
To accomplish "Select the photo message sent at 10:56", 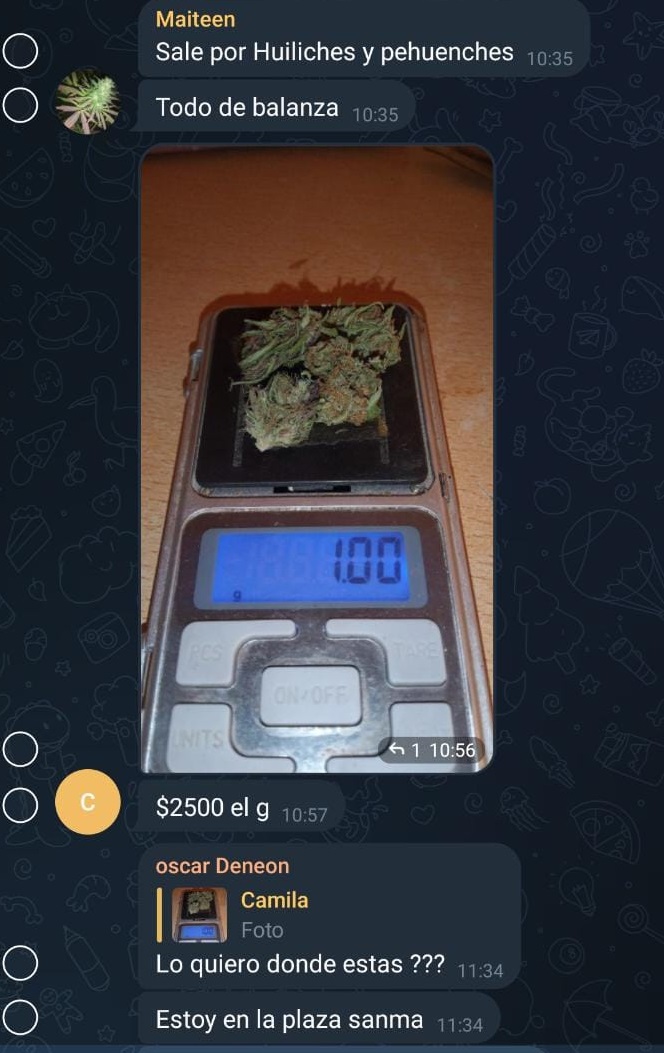I will click(21, 746).
